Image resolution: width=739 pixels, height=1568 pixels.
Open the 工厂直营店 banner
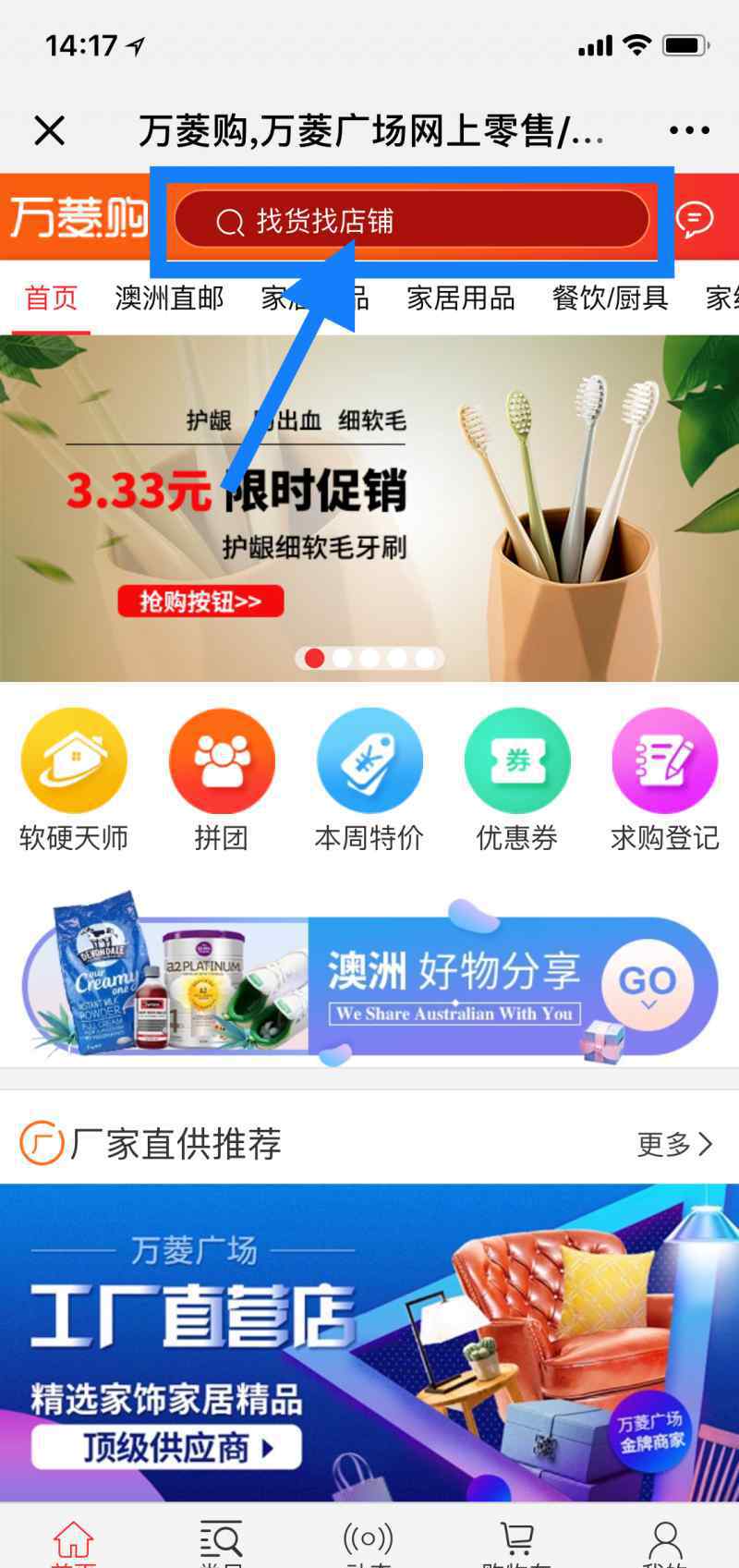point(369,1342)
